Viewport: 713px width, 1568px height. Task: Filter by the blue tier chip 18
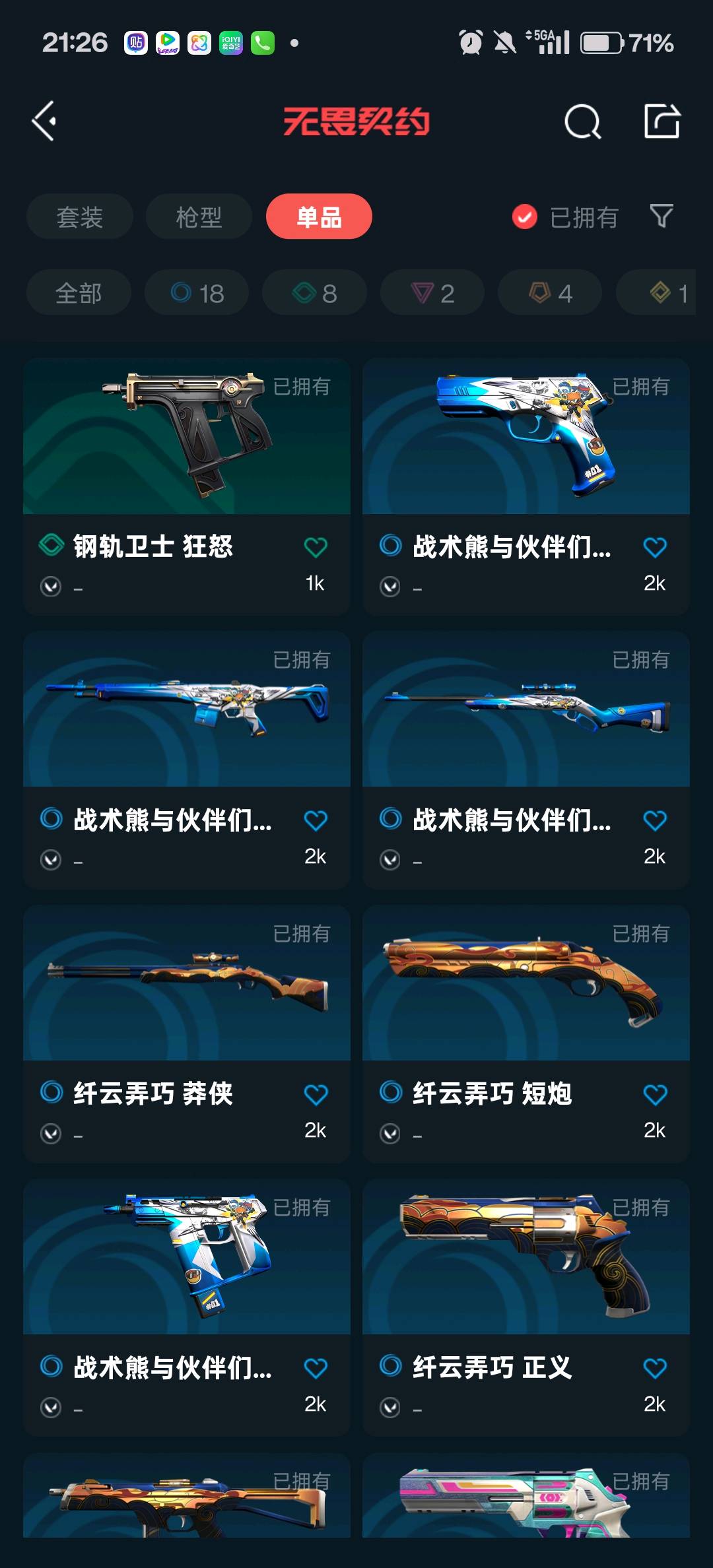click(x=197, y=293)
